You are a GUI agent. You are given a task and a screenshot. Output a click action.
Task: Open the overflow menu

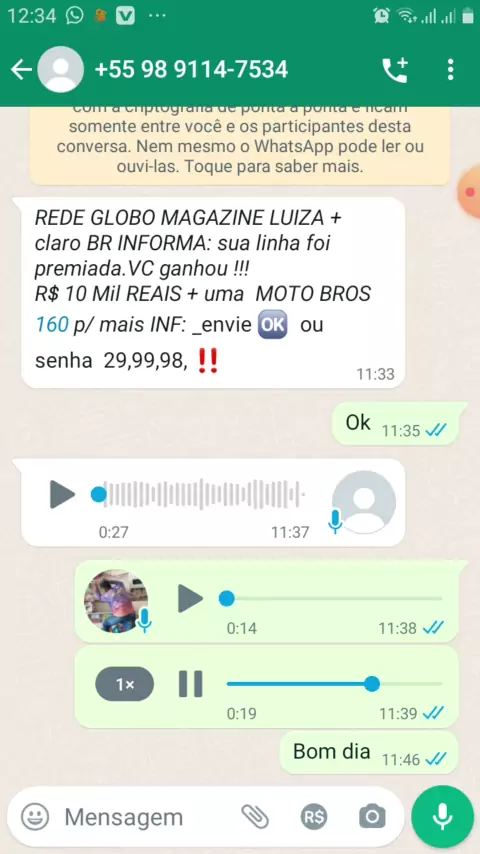[450, 70]
